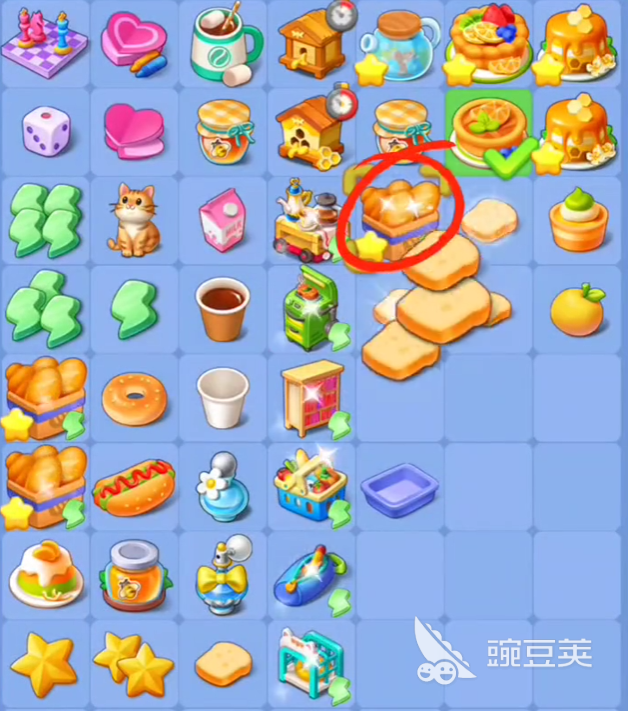Screen dimensions: 628x711
Task: Select the pie with green checkmark
Action: (487, 132)
